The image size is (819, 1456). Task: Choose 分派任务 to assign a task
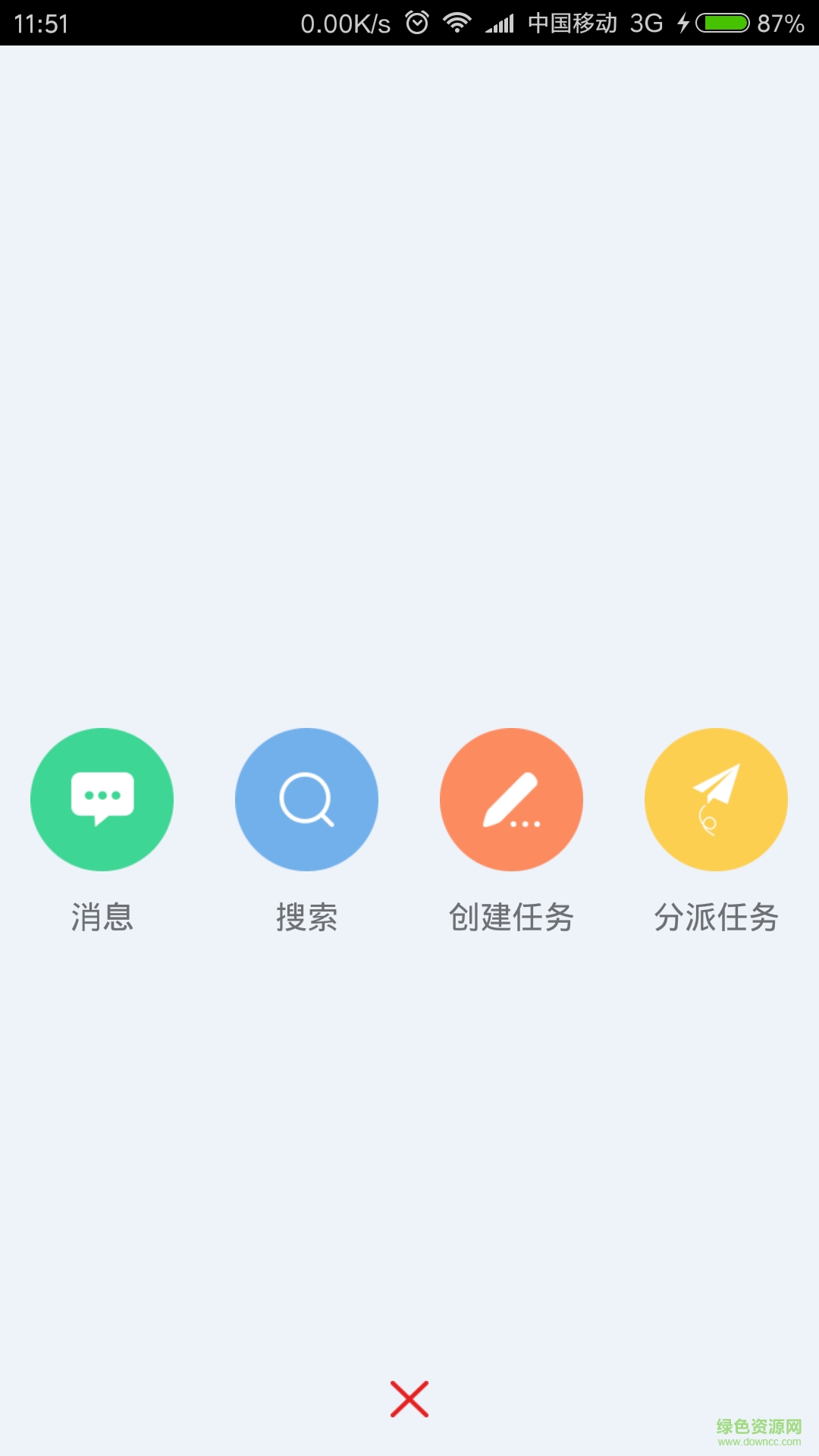tap(716, 799)
